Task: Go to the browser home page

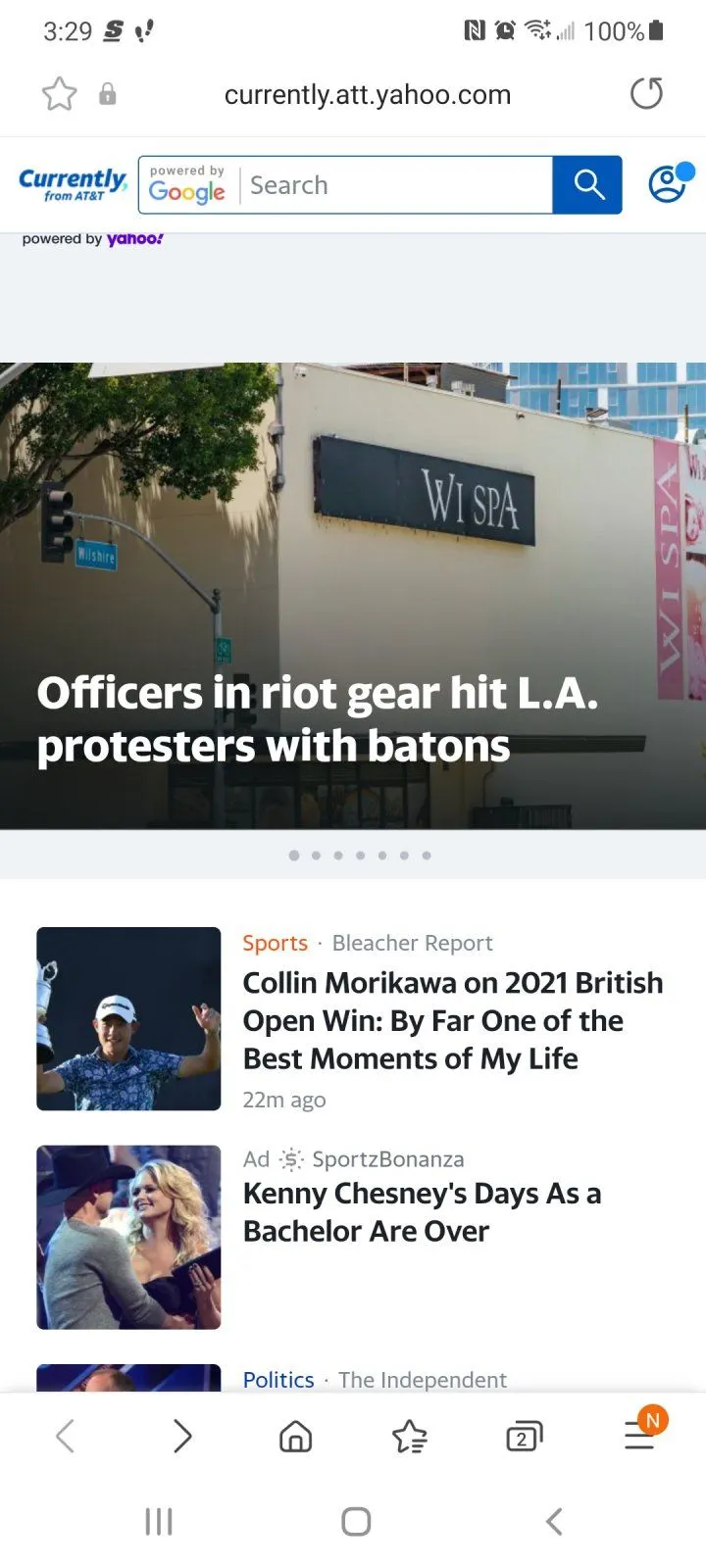Action: coord(295,1437)
